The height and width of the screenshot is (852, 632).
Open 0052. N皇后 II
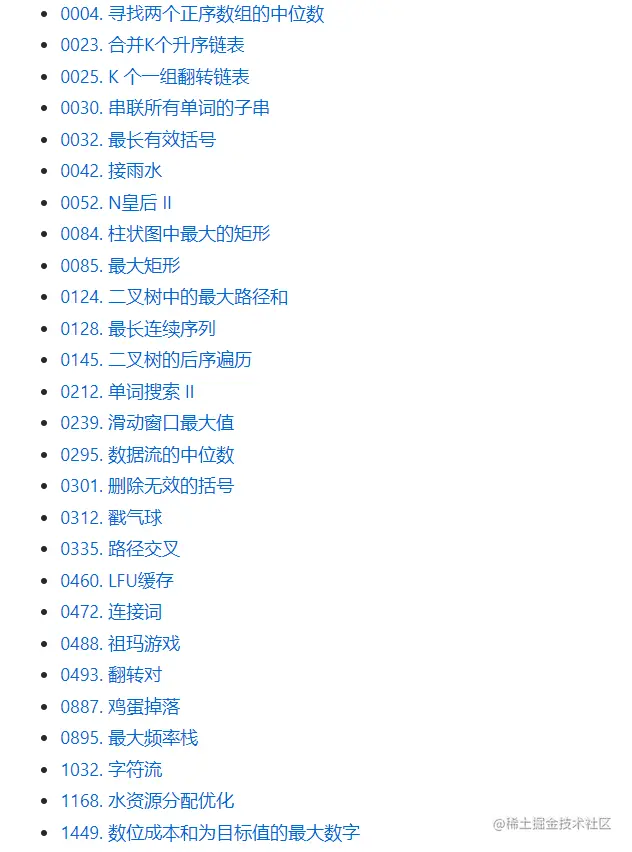point(116,203)
